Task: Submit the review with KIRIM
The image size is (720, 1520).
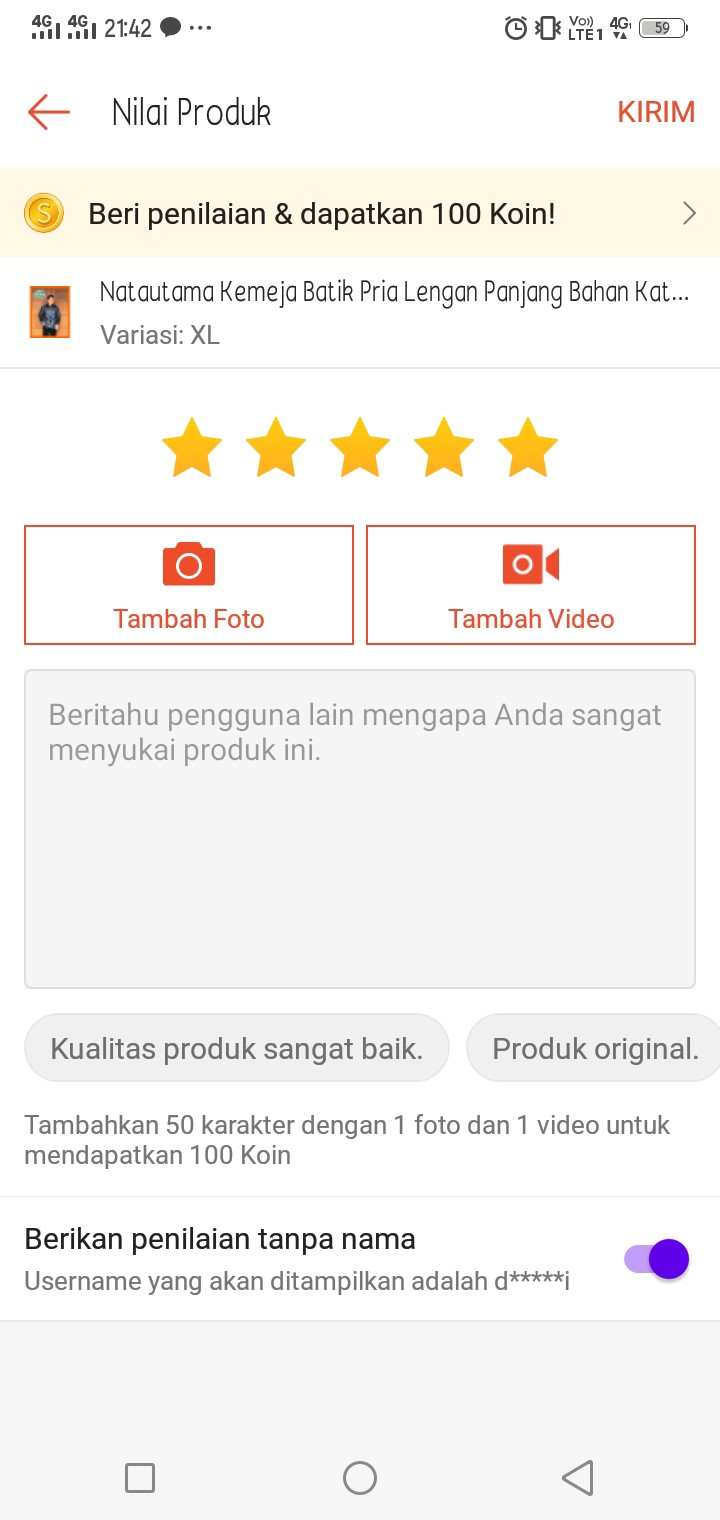Action: click(x=657, y=112)
